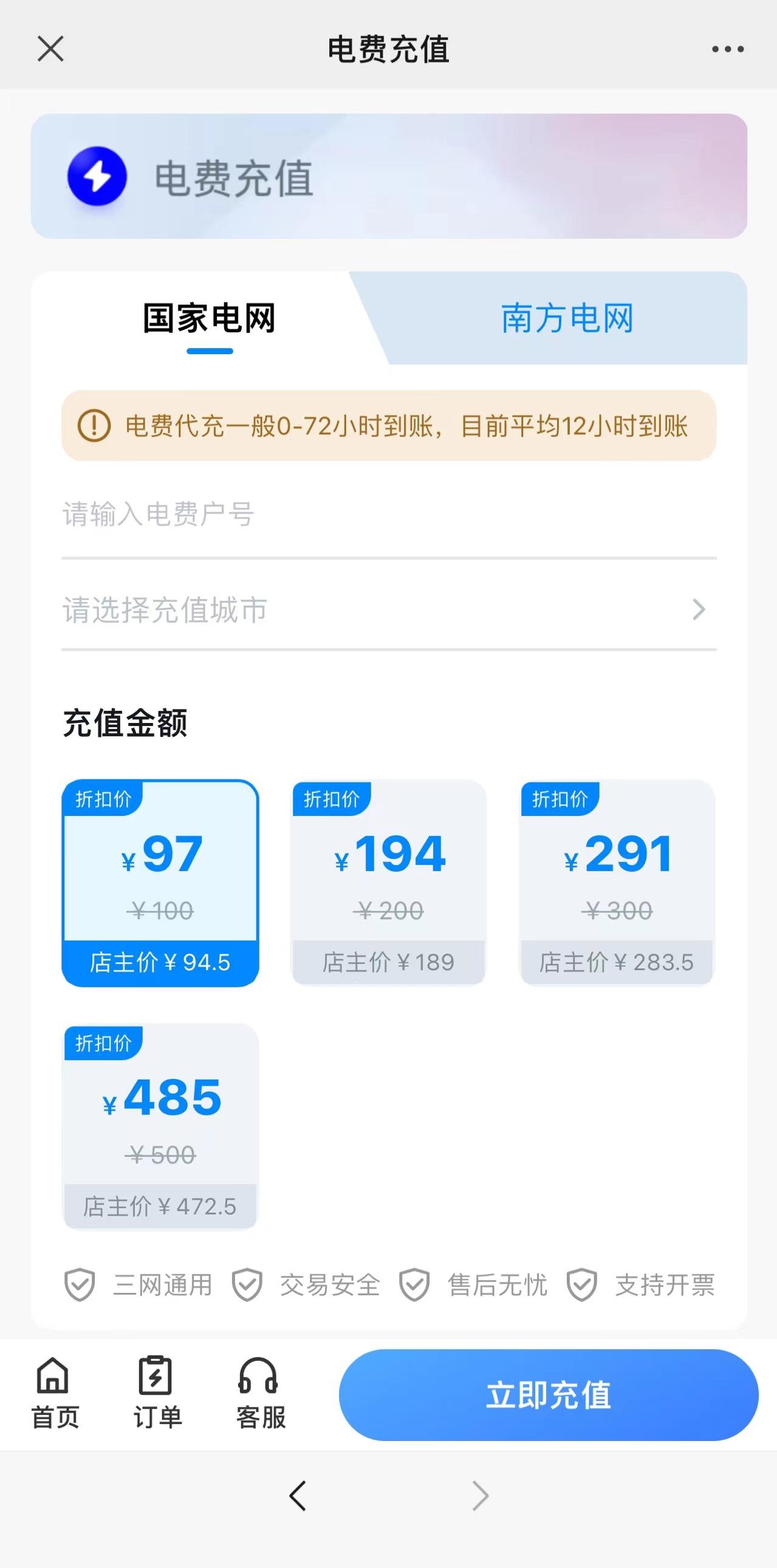Select the 国家电网 tab
The height and width of the screenshot is (1568, 777).
pos(210,318)
